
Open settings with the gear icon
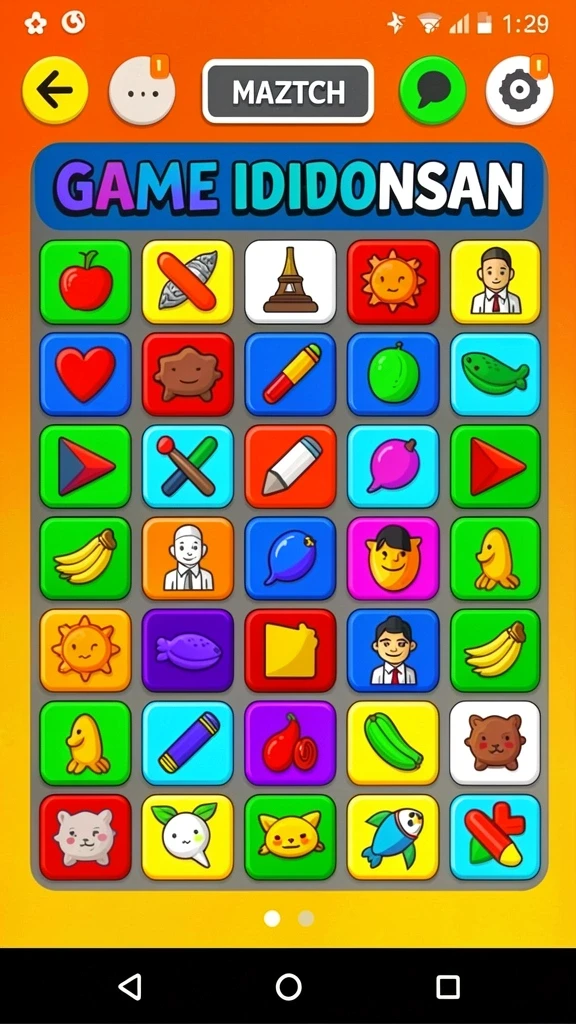point(519,90)
